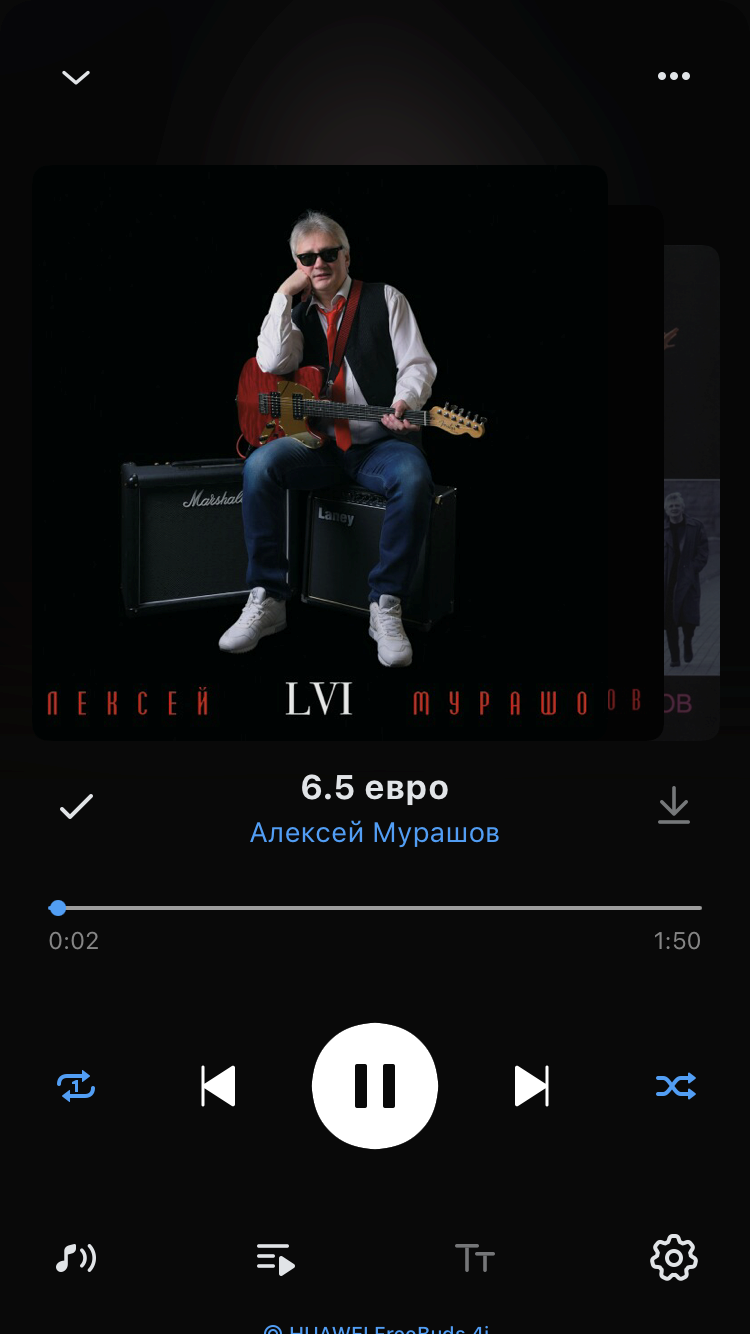The height and width of the screenshot is (1334, 750).
Task: Collapse the player with the down chevron
Action: click(x=76, y=77)
